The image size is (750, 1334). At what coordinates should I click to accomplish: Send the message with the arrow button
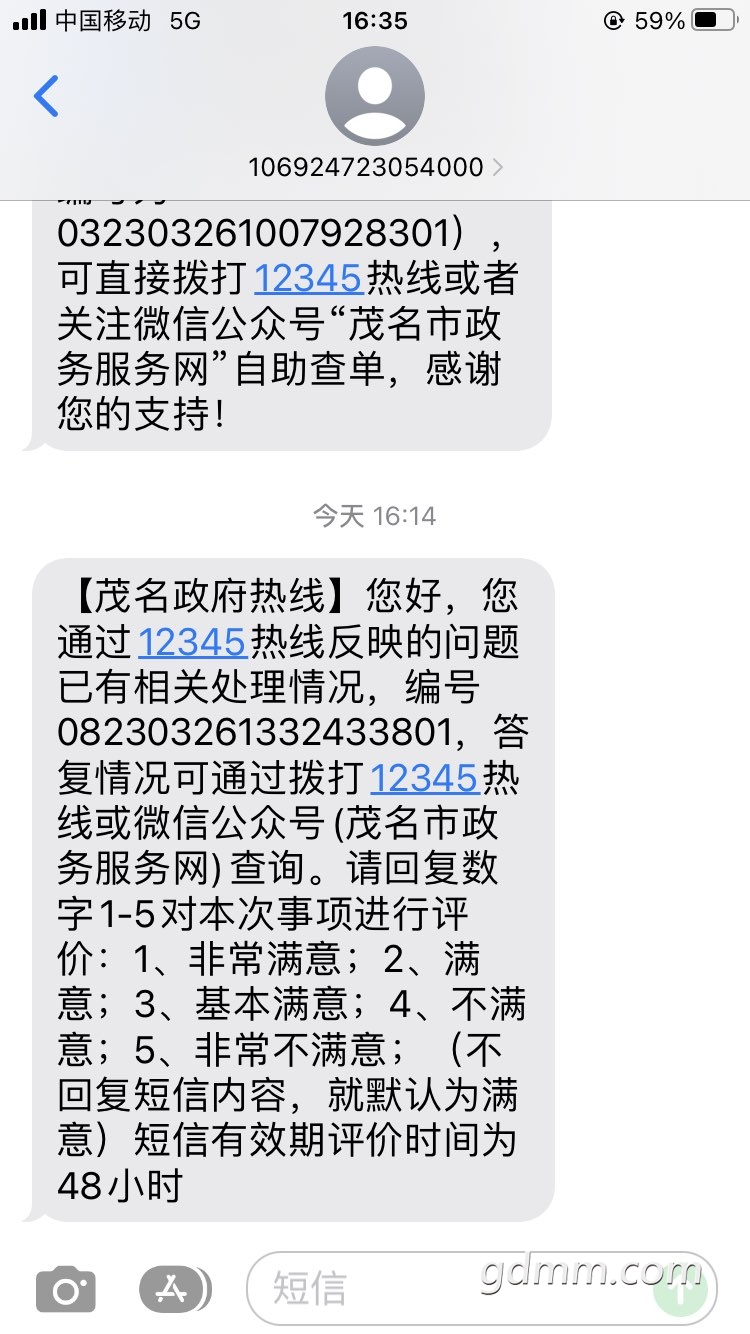click(680, 1289)
